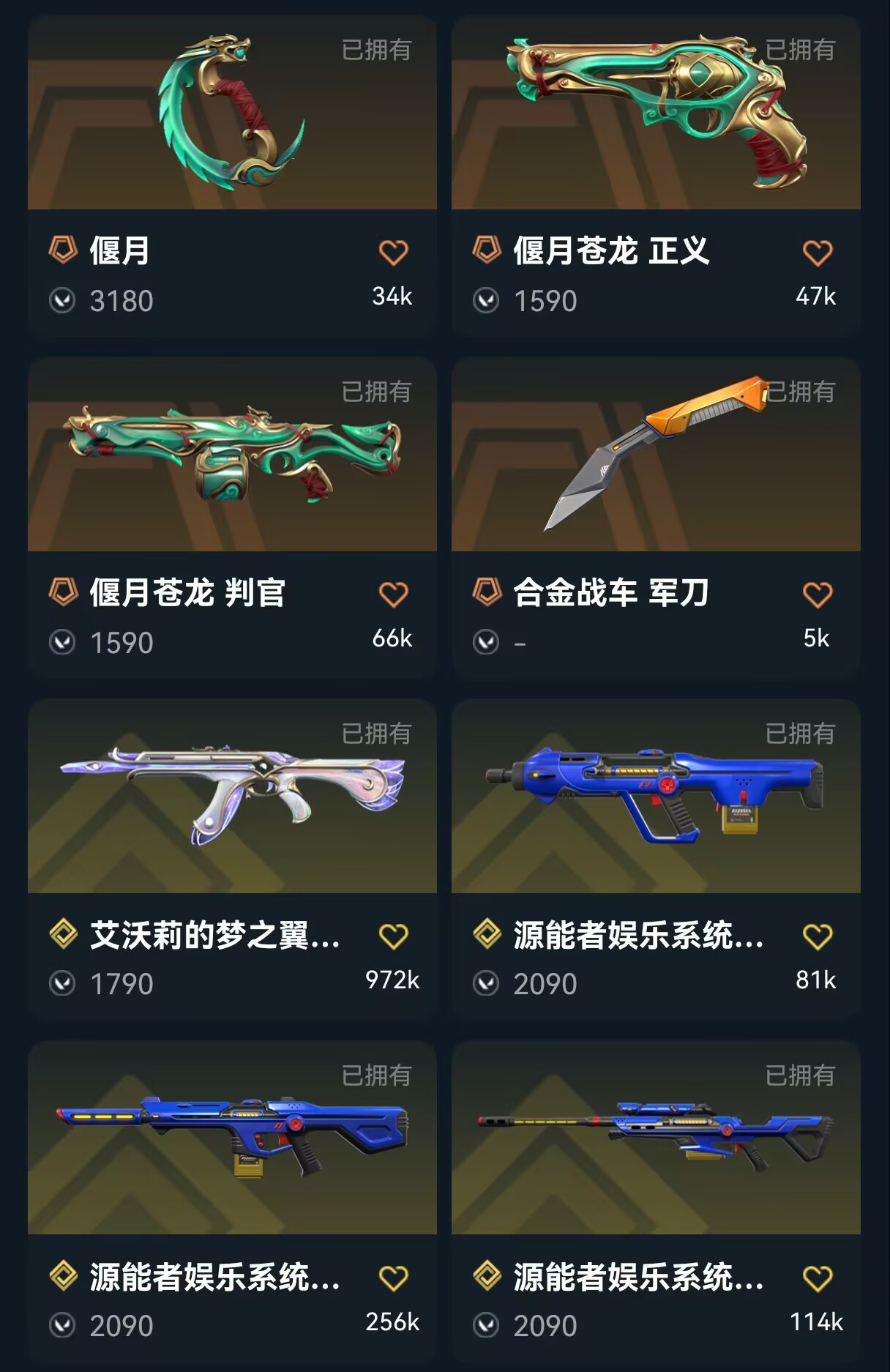
Task: Tap the heart on the 256k 源能者娱乐系统 skin
Action: point(393,1278)
